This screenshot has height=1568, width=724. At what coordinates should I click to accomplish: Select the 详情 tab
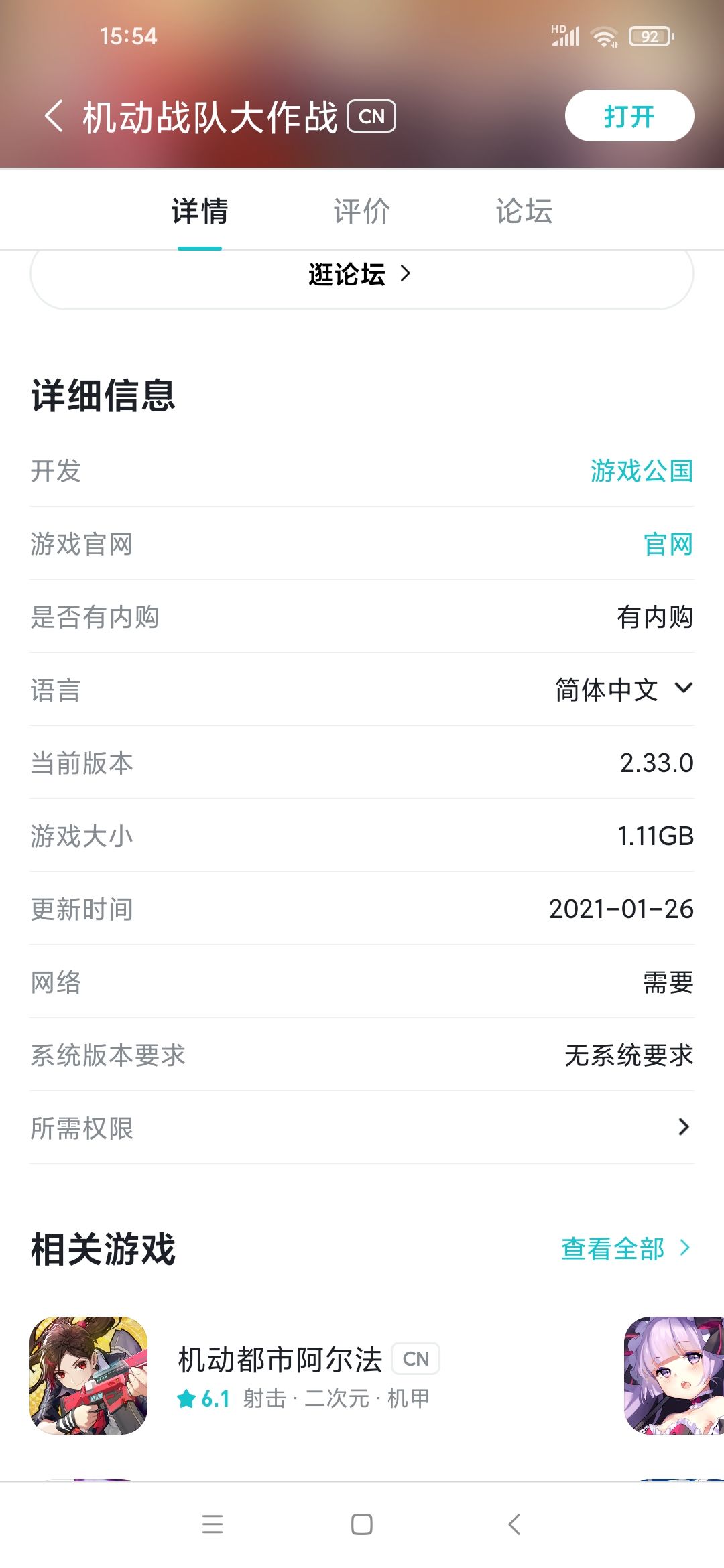[200, 211]
